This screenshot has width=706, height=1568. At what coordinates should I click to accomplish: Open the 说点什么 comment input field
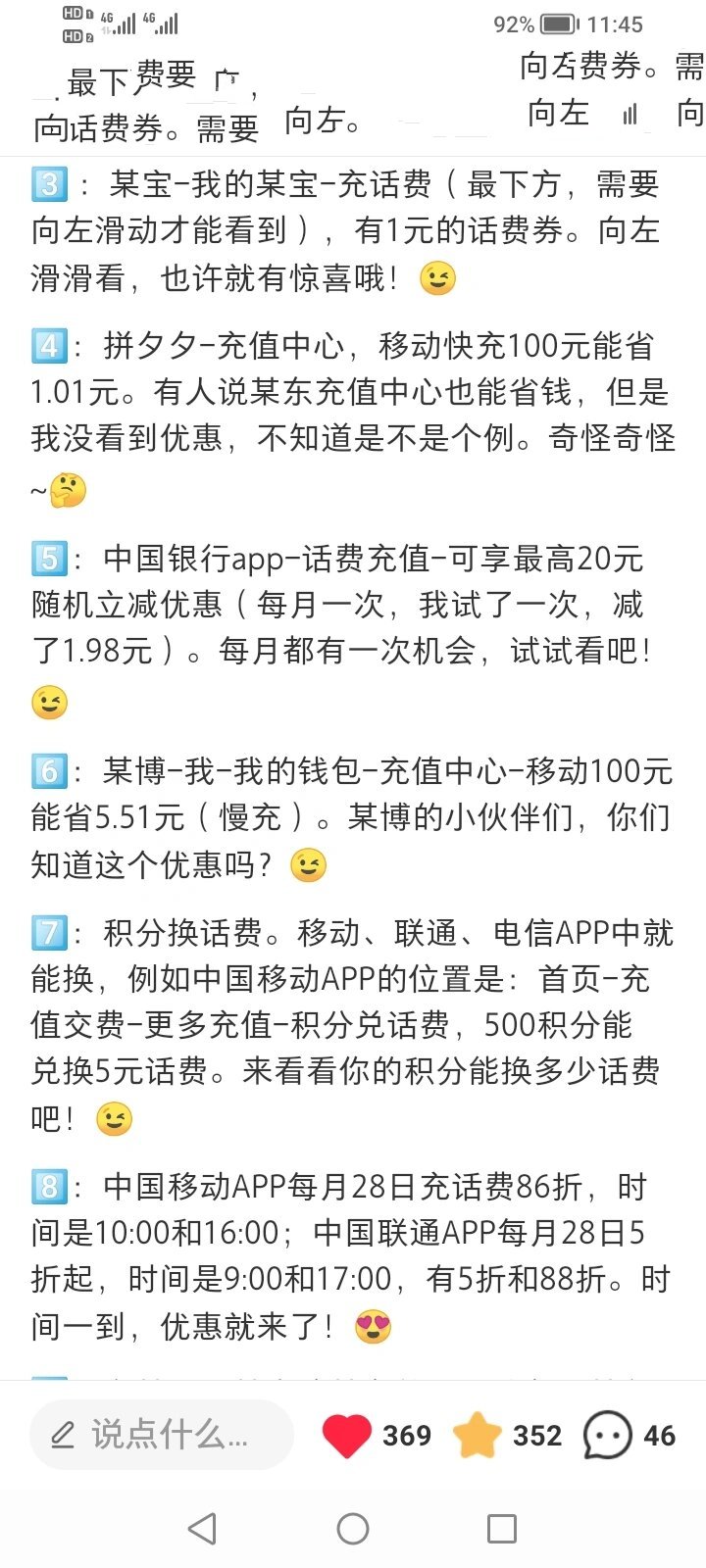[162, 1436]
